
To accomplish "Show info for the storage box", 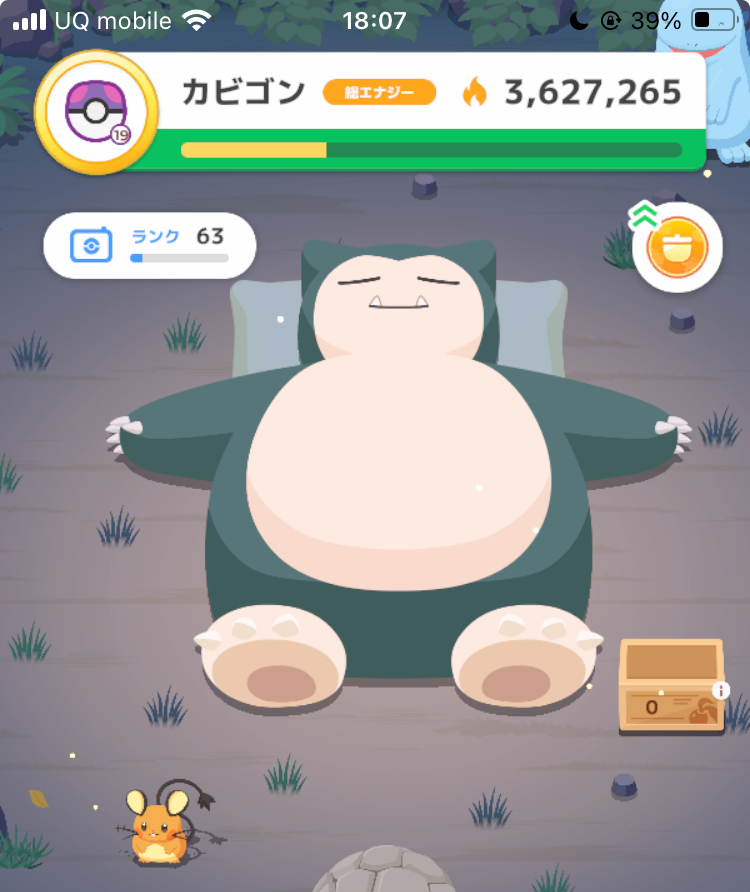I will tap(721, 691).
